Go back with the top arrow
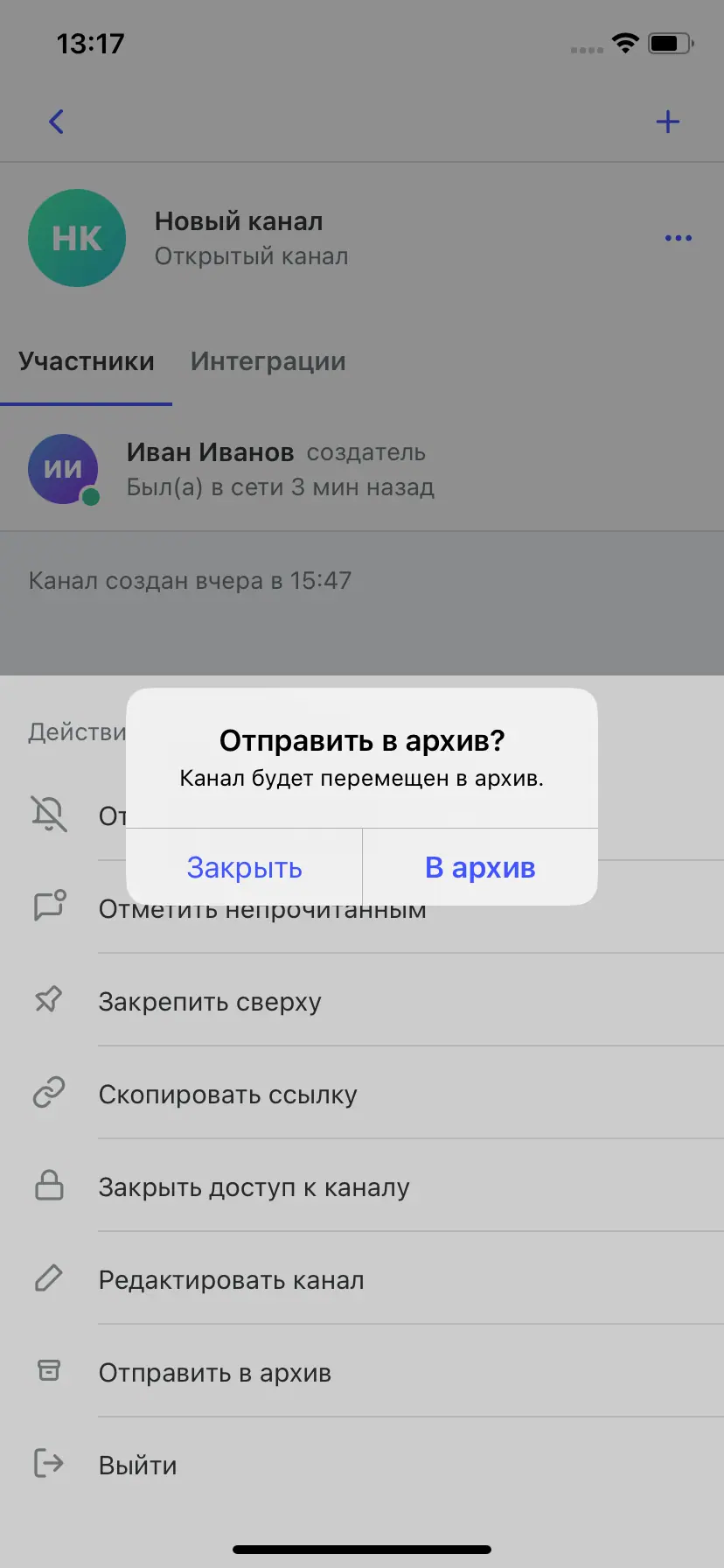Screen dimensions: 724x1568 tap(57, 122)
